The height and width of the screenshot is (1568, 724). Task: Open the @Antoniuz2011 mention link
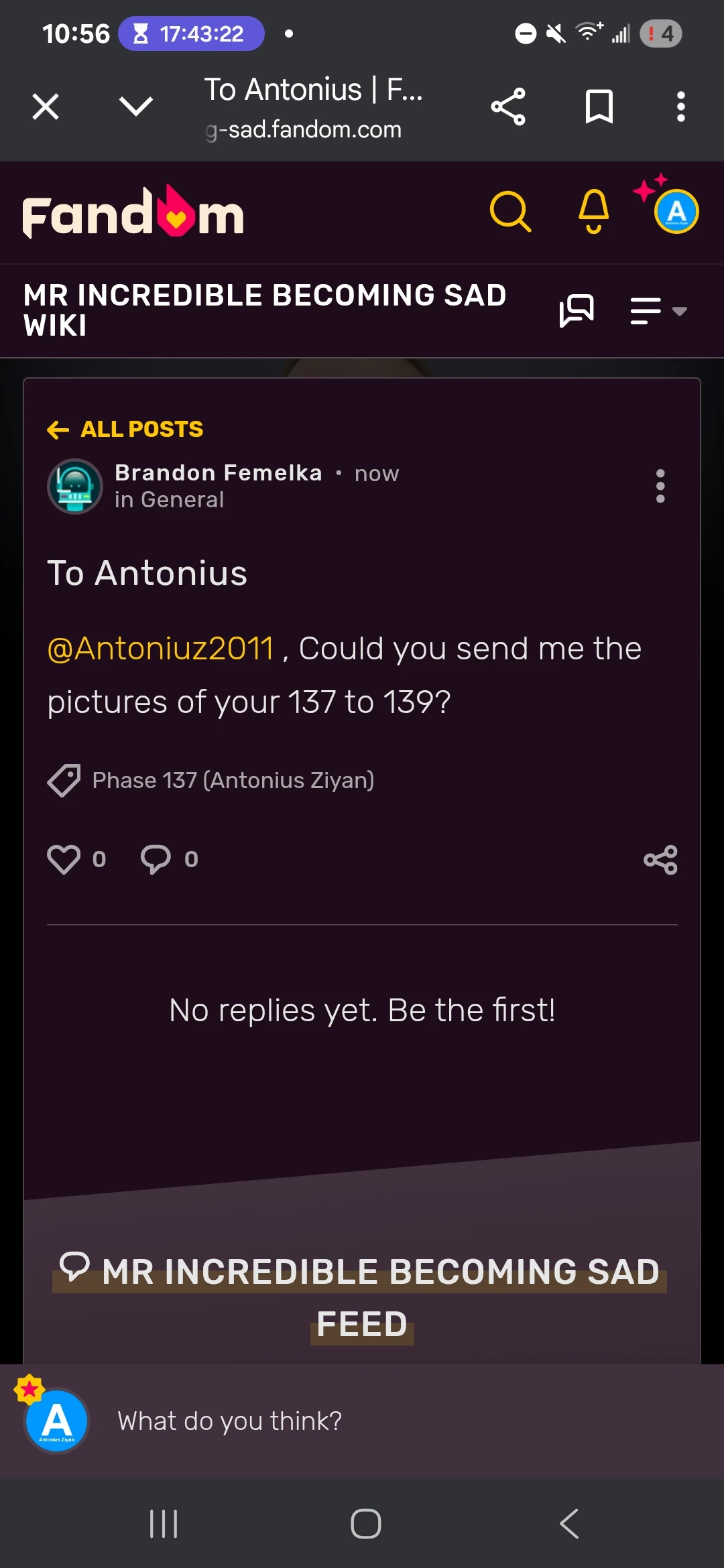click(161, 649)
